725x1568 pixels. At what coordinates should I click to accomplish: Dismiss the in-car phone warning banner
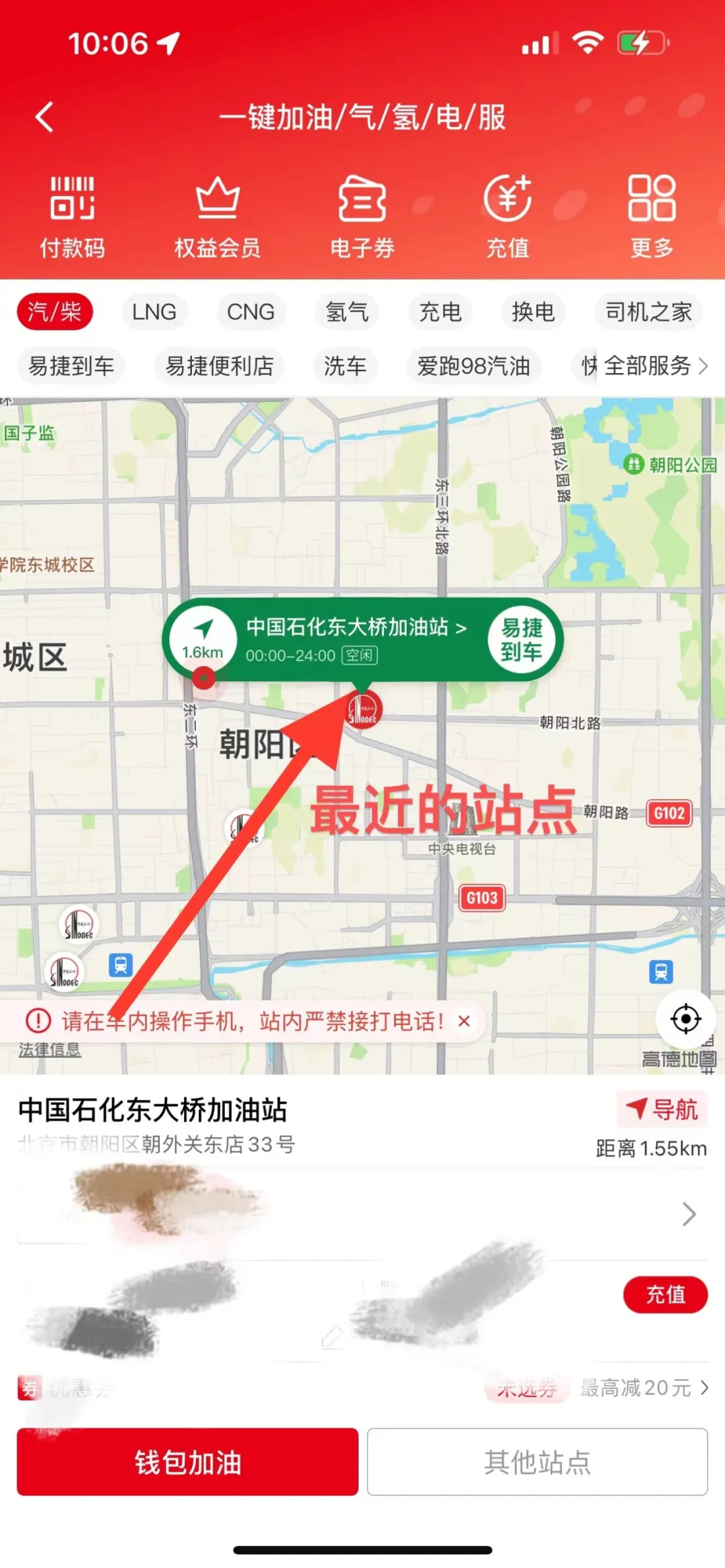[x=464, y=1022]
